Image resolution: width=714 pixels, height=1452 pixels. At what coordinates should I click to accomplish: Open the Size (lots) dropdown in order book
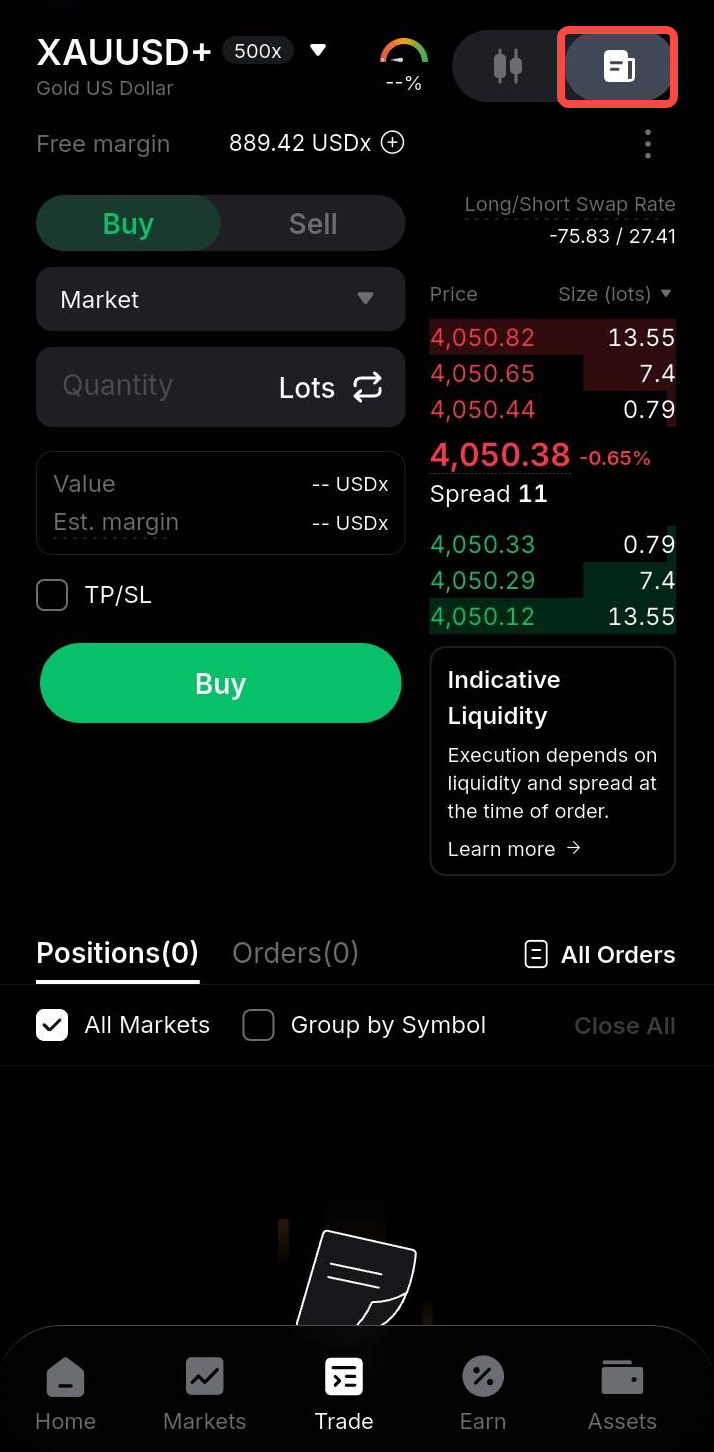(615, 294)
